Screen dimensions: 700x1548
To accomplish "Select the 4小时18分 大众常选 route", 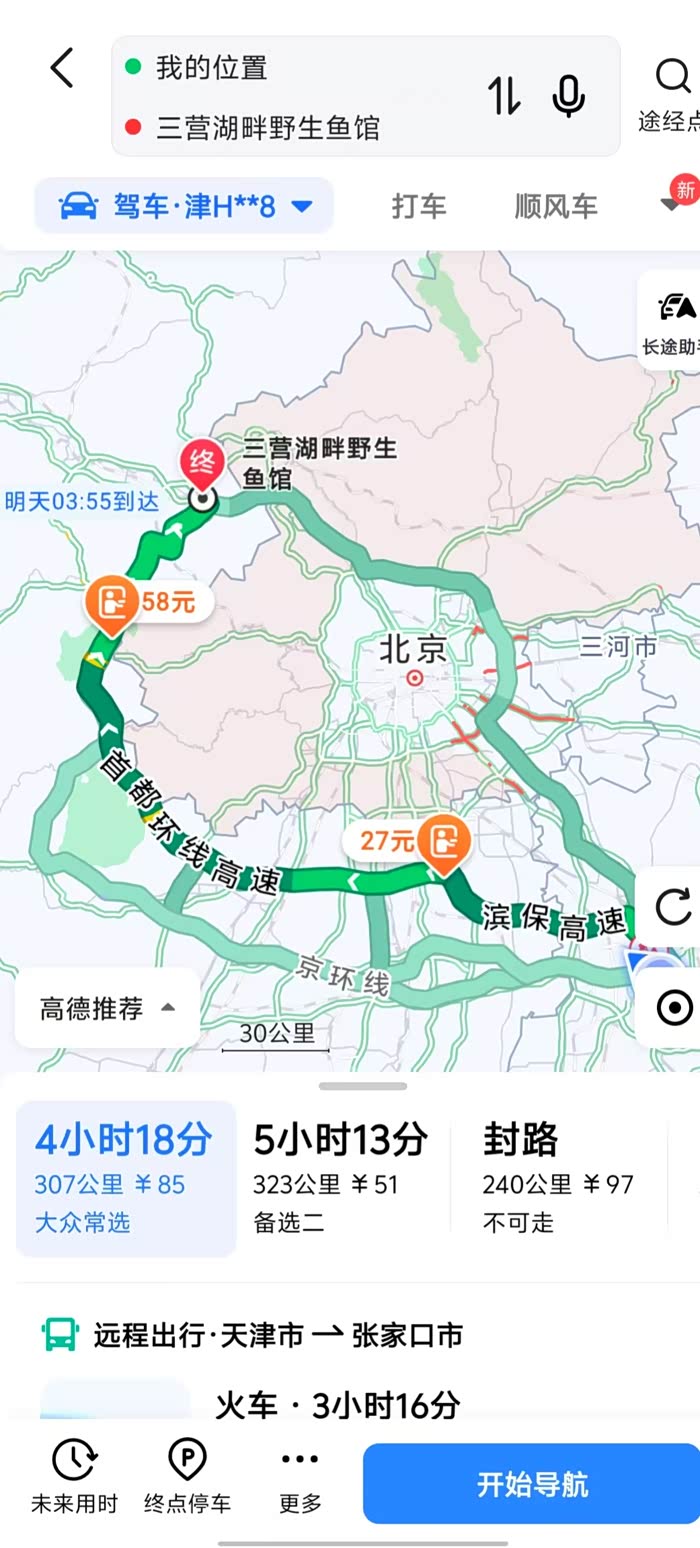I will click(126, 1178).
